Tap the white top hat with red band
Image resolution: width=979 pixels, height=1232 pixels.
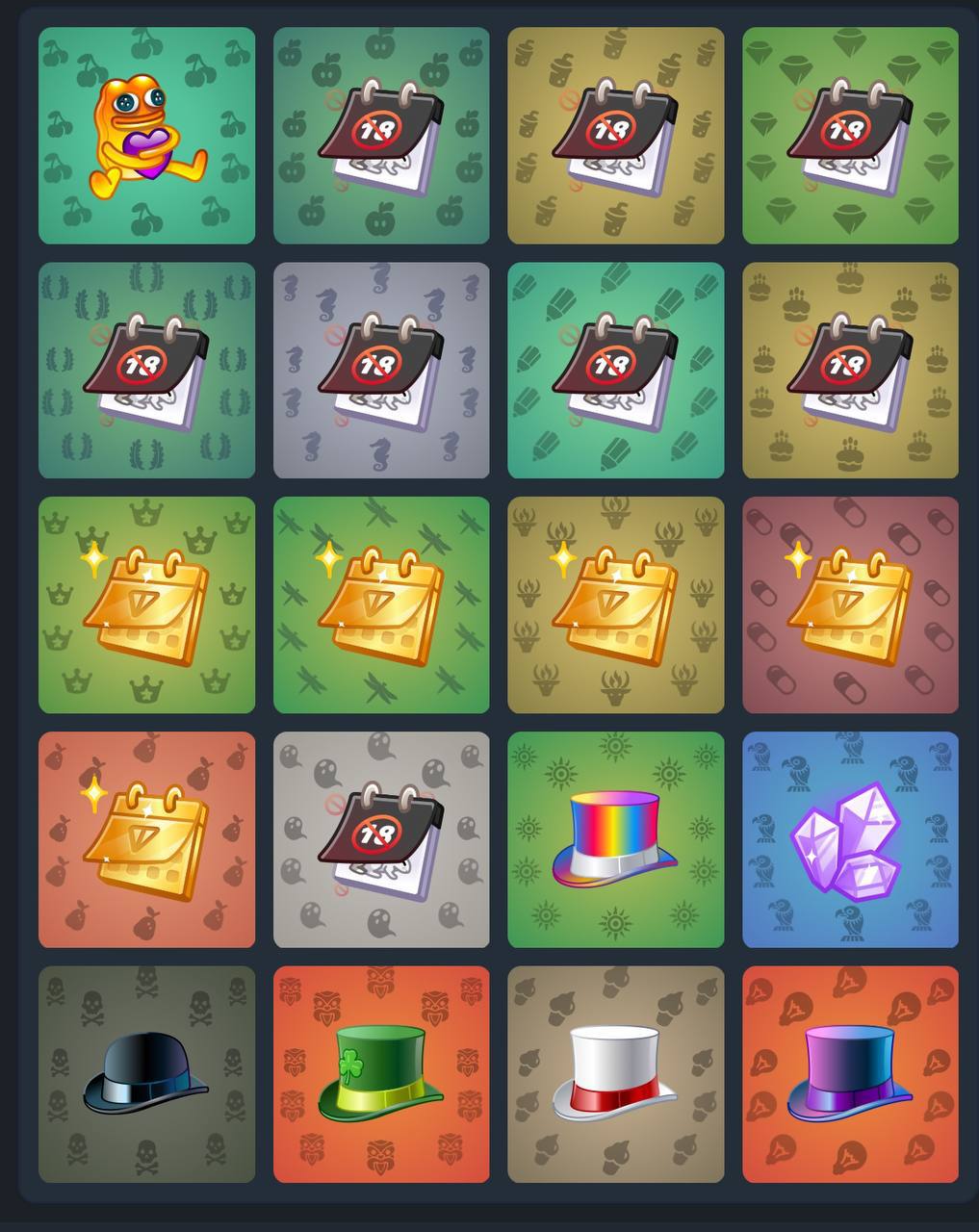(x=615, y=1075)
